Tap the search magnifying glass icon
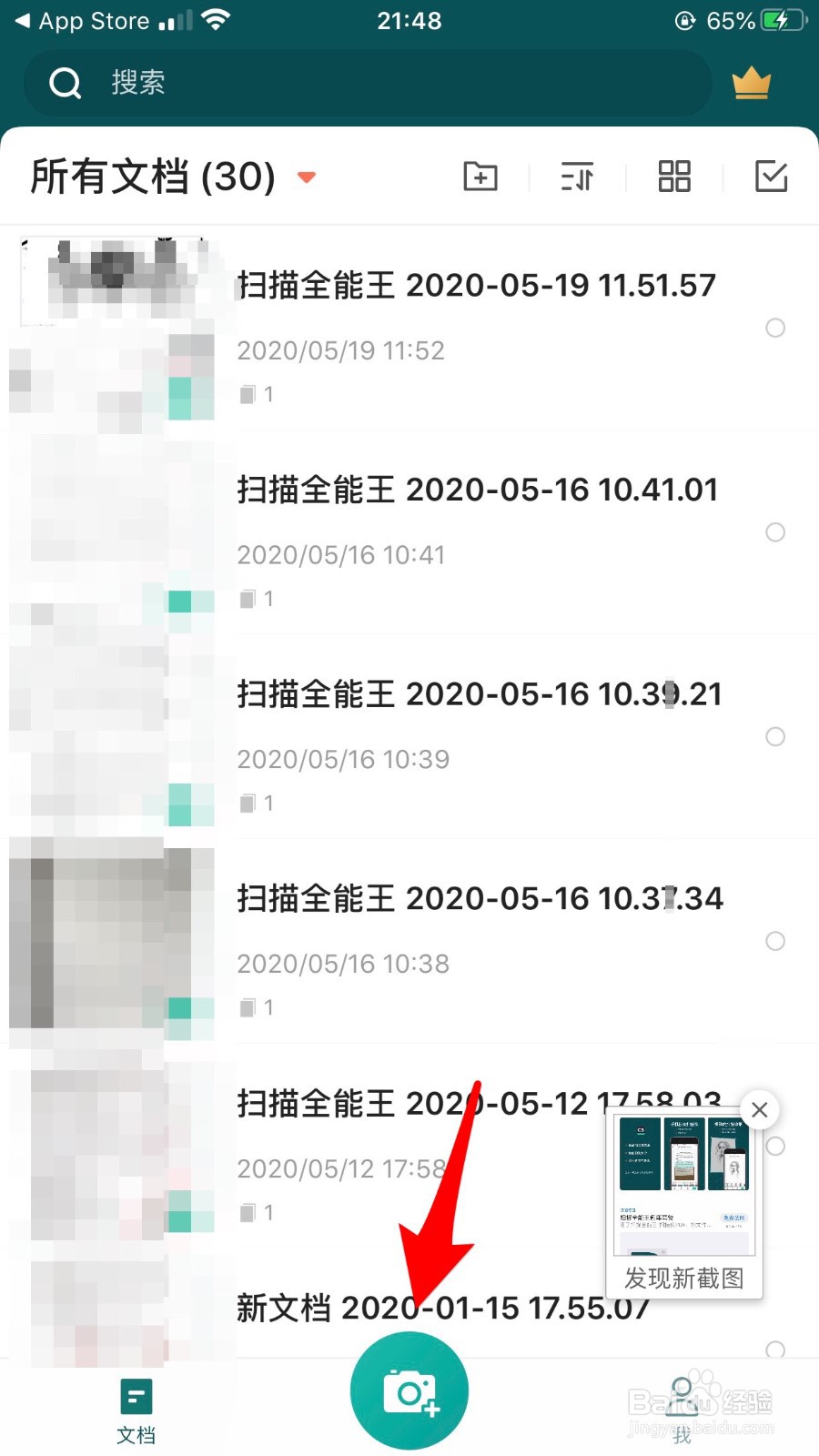This screenshot has width=819, height=1456. [x=64, y=83]
